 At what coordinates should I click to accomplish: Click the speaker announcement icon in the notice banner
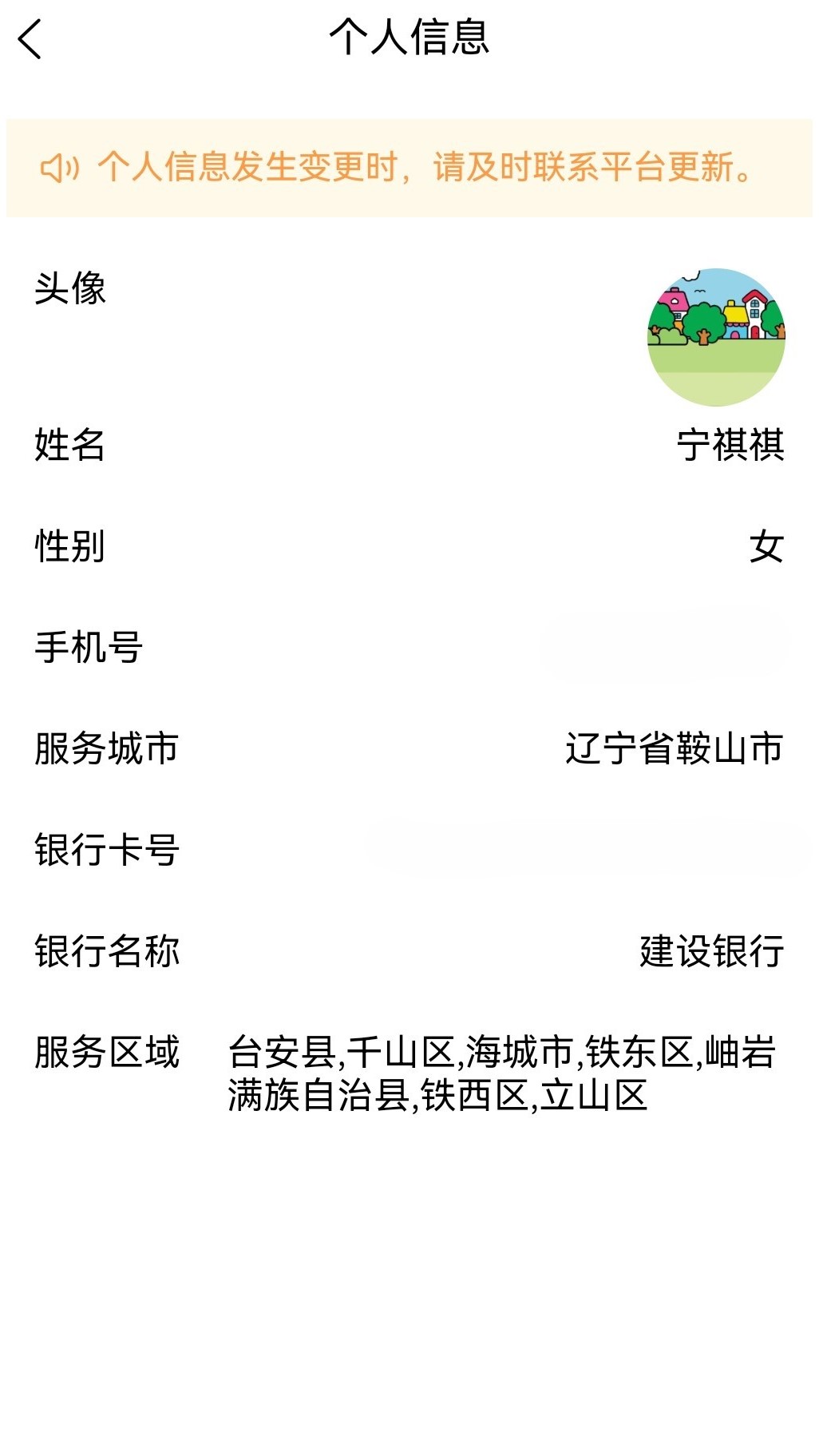point(60,166)
